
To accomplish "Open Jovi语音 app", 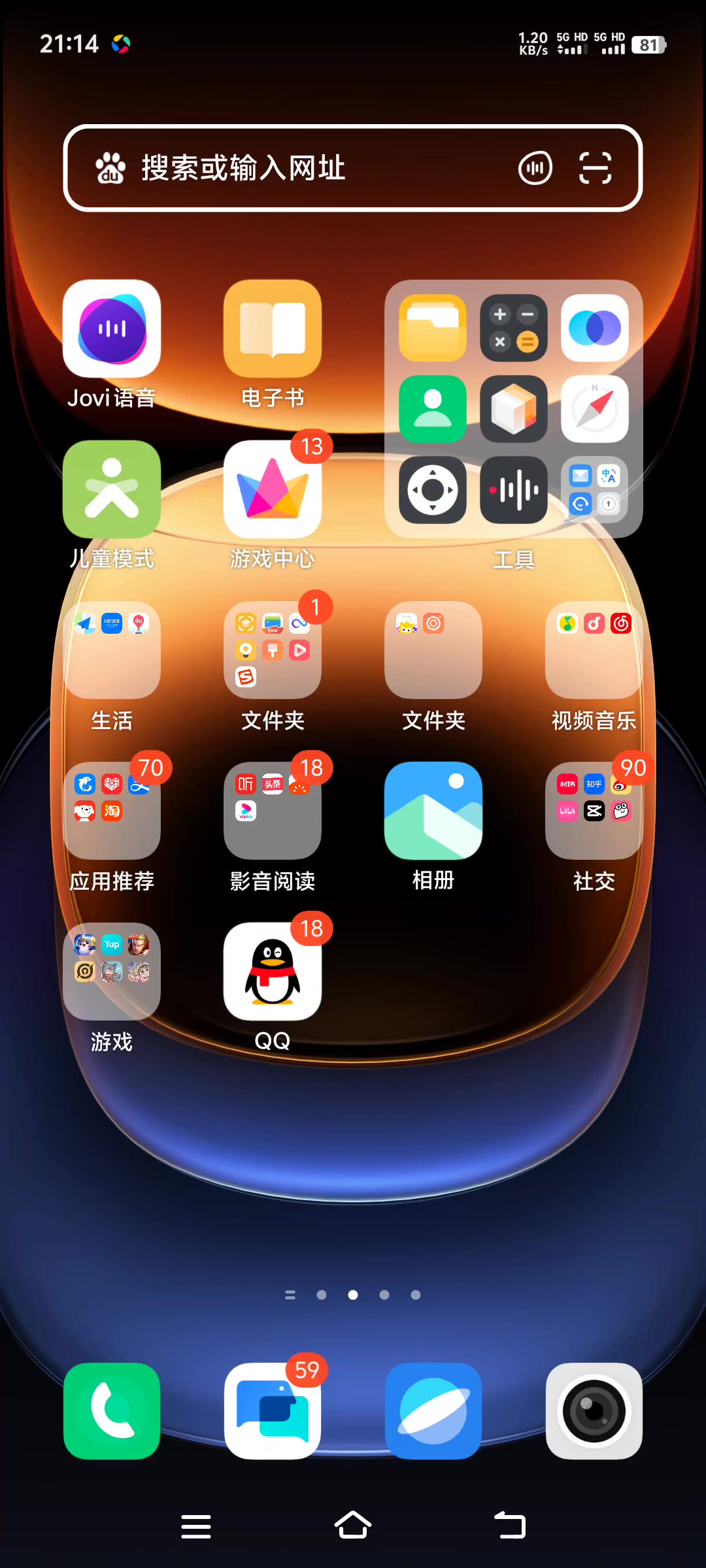I will pyautogui.click(x=112, y=329).
